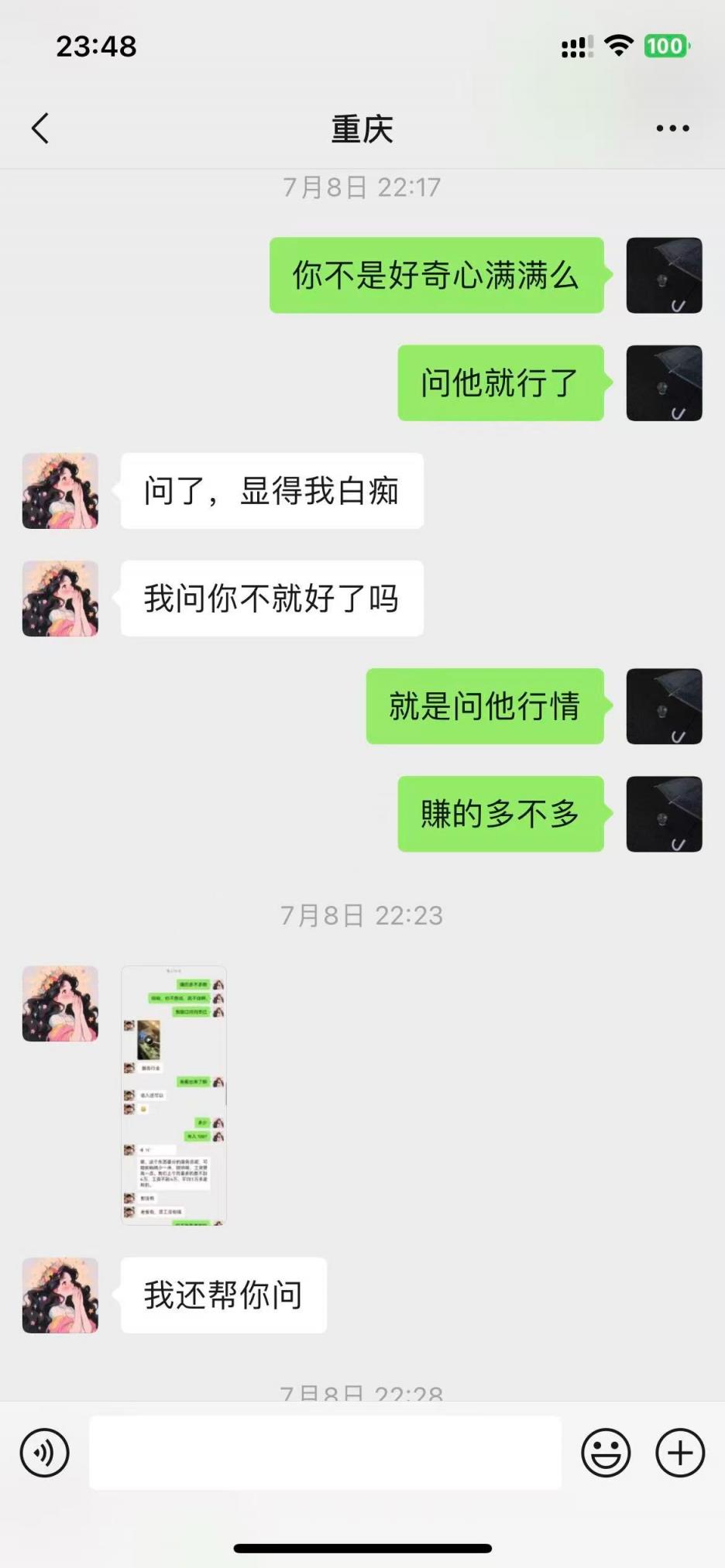Open the shared chat screenshot image
725x1568 pixels.
(x=174, y=1095)
